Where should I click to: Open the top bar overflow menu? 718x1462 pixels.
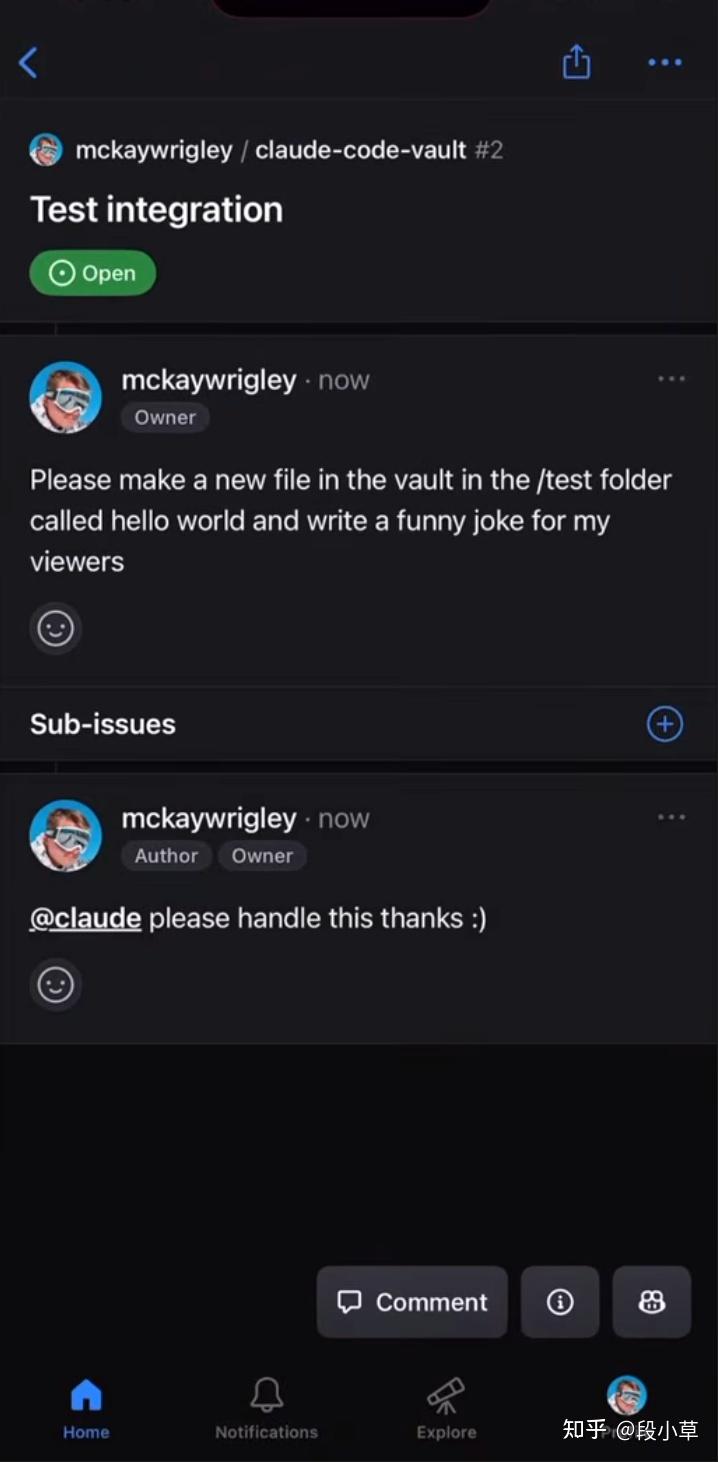tap(664, 63)
